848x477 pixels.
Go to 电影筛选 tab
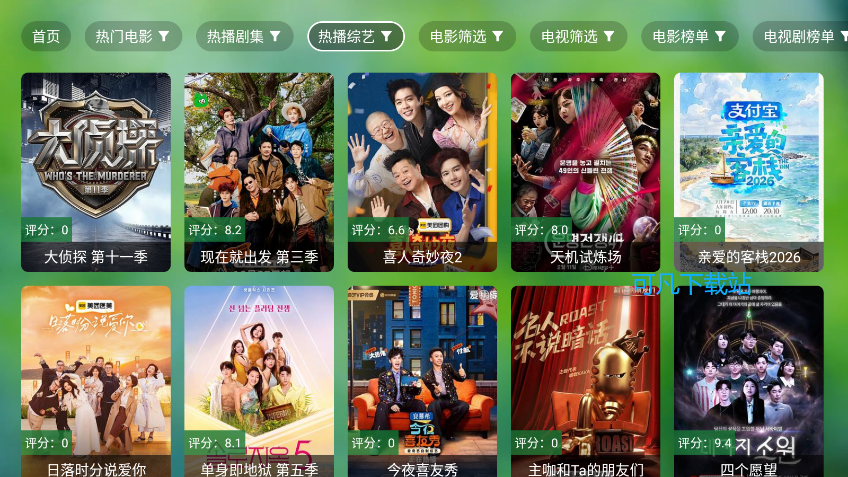click(467, 37)
